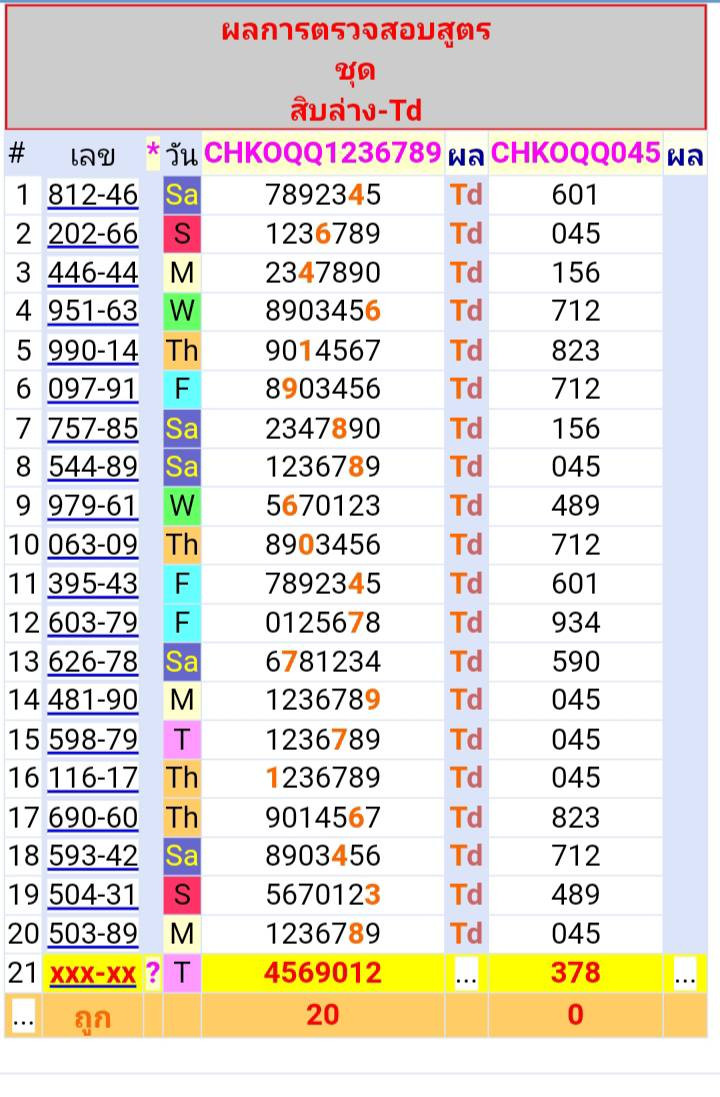Tap the 446-44 link
Viewport: 720px width, 1097px height.
[x=93, y=273]
